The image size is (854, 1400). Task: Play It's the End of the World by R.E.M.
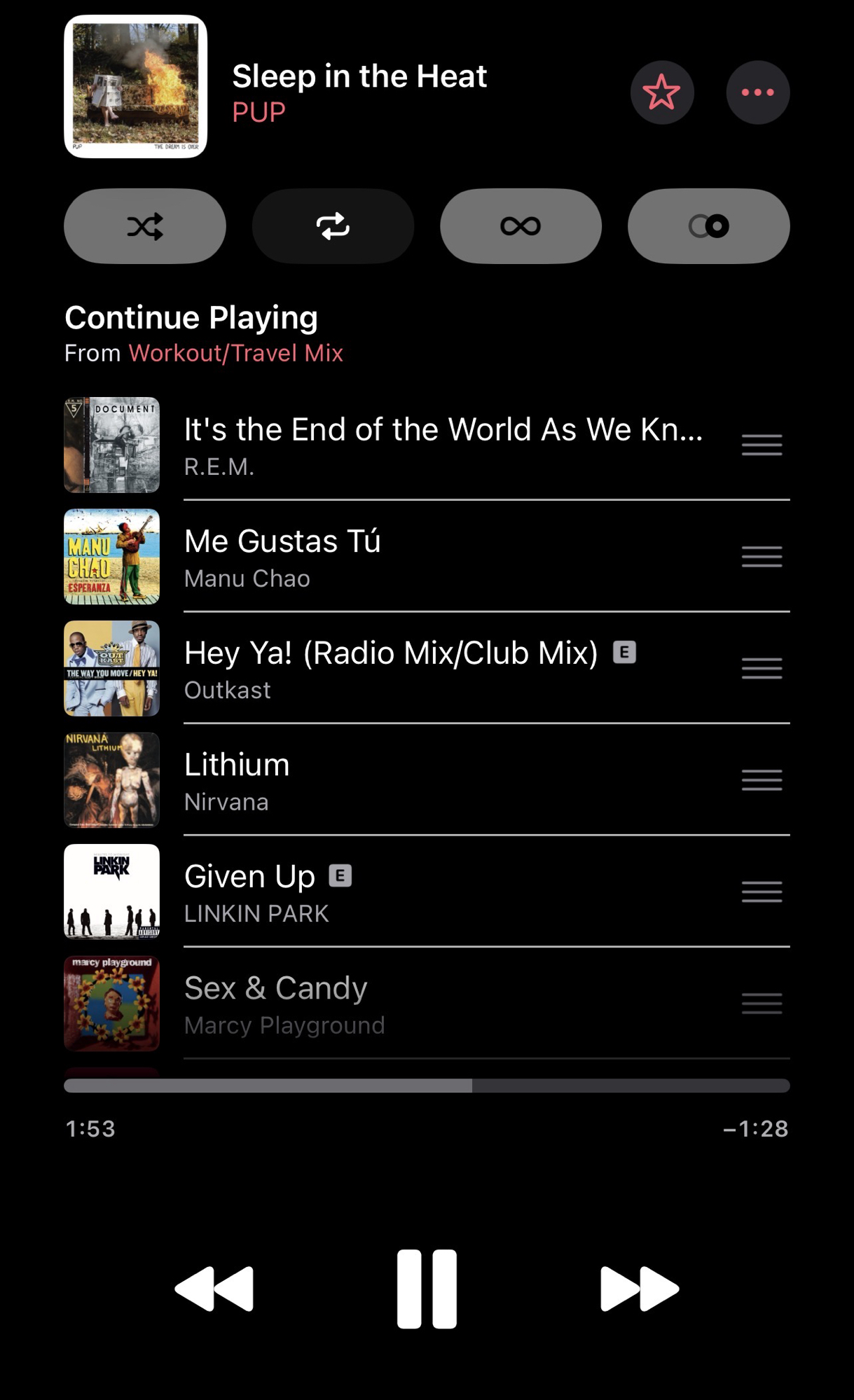click(443, 445)
